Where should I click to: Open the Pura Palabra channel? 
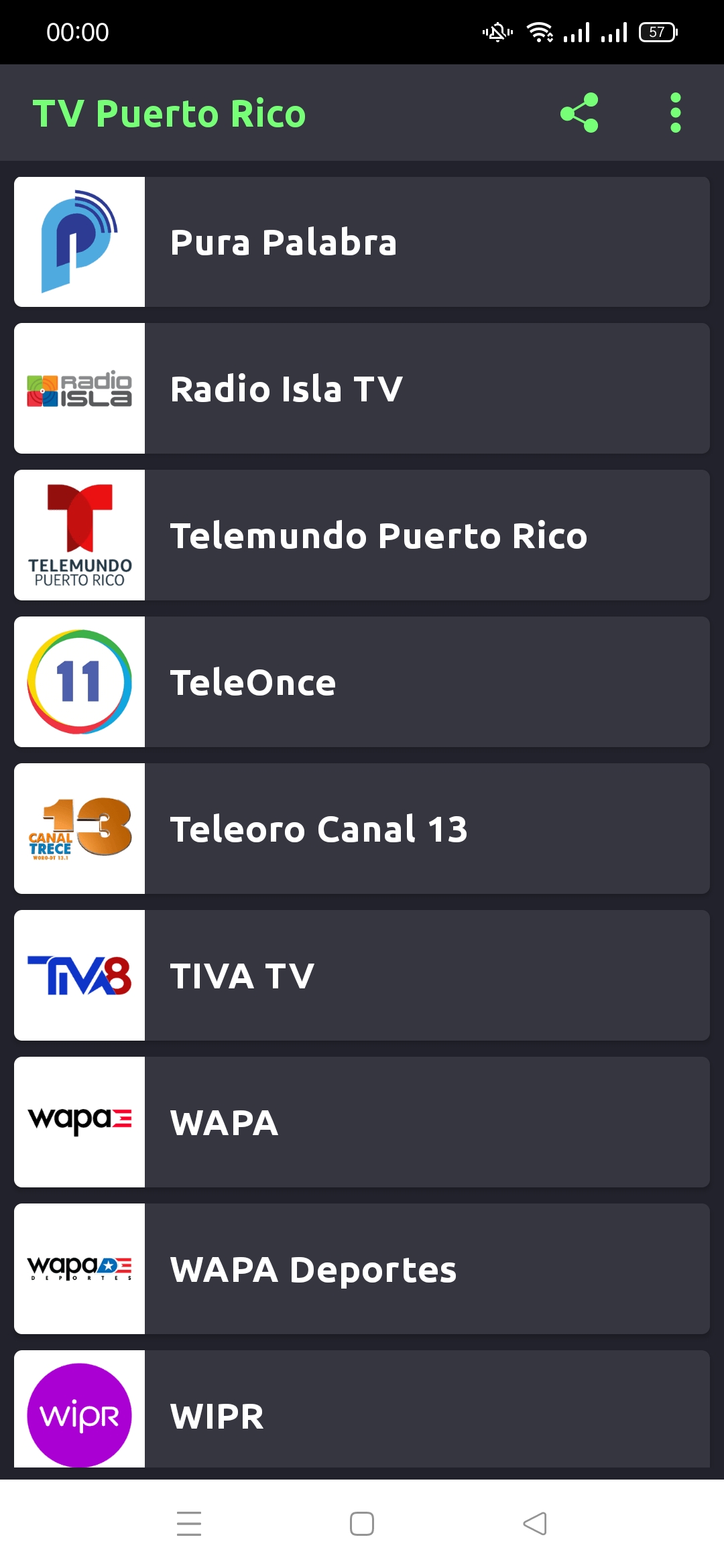pos(362,242)
